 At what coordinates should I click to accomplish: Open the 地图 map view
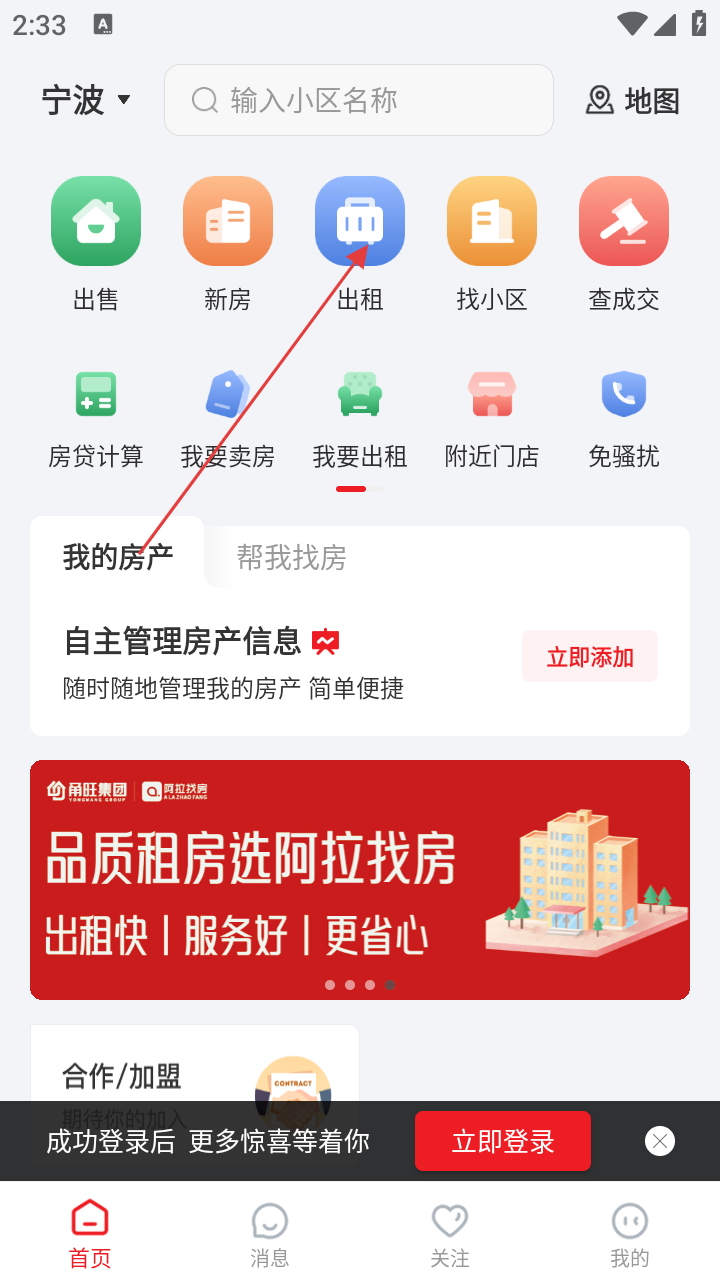[632, 100]
